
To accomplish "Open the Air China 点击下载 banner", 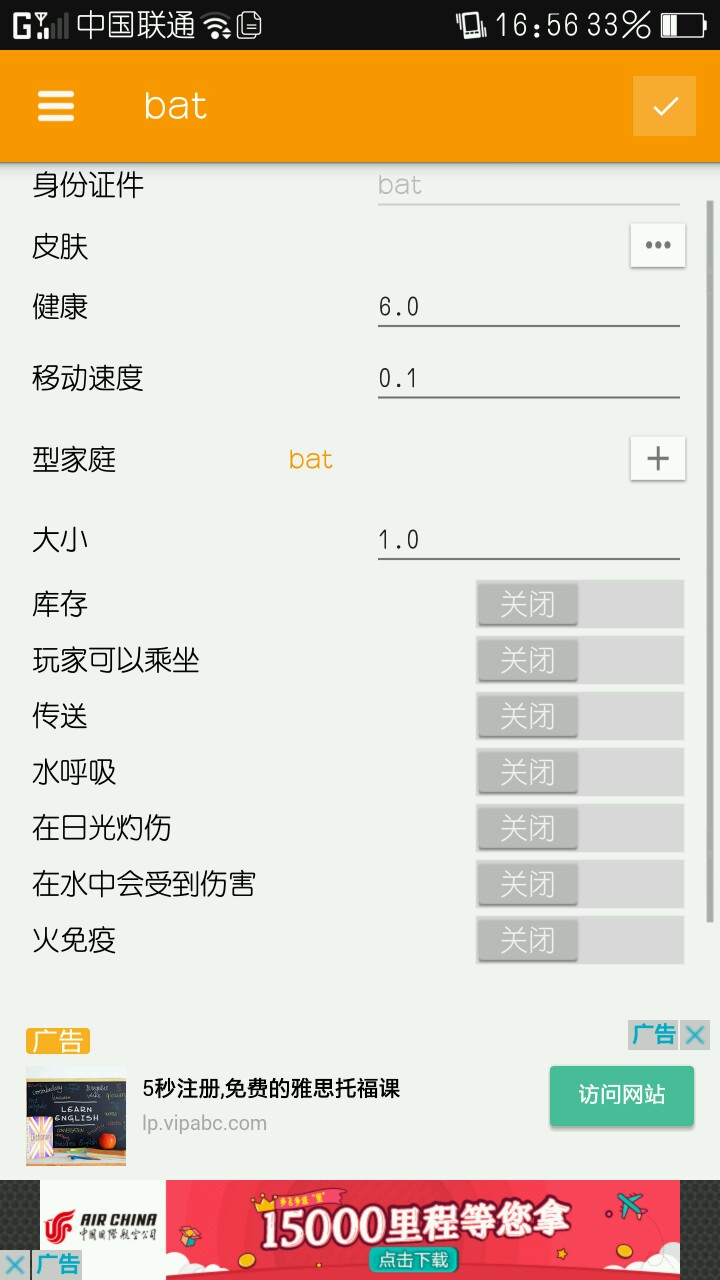I will [414, 1258].
